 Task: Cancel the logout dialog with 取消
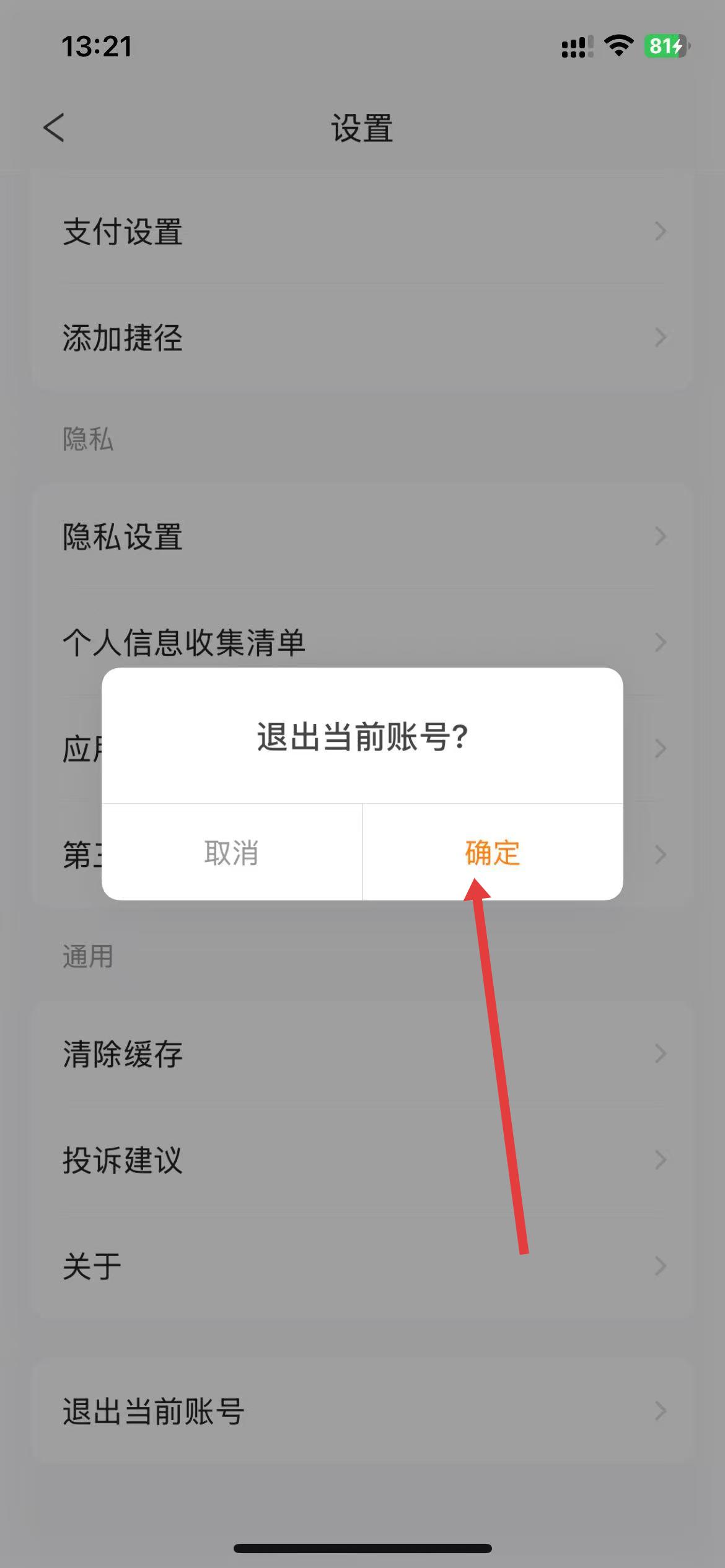[x=232, y=853]
